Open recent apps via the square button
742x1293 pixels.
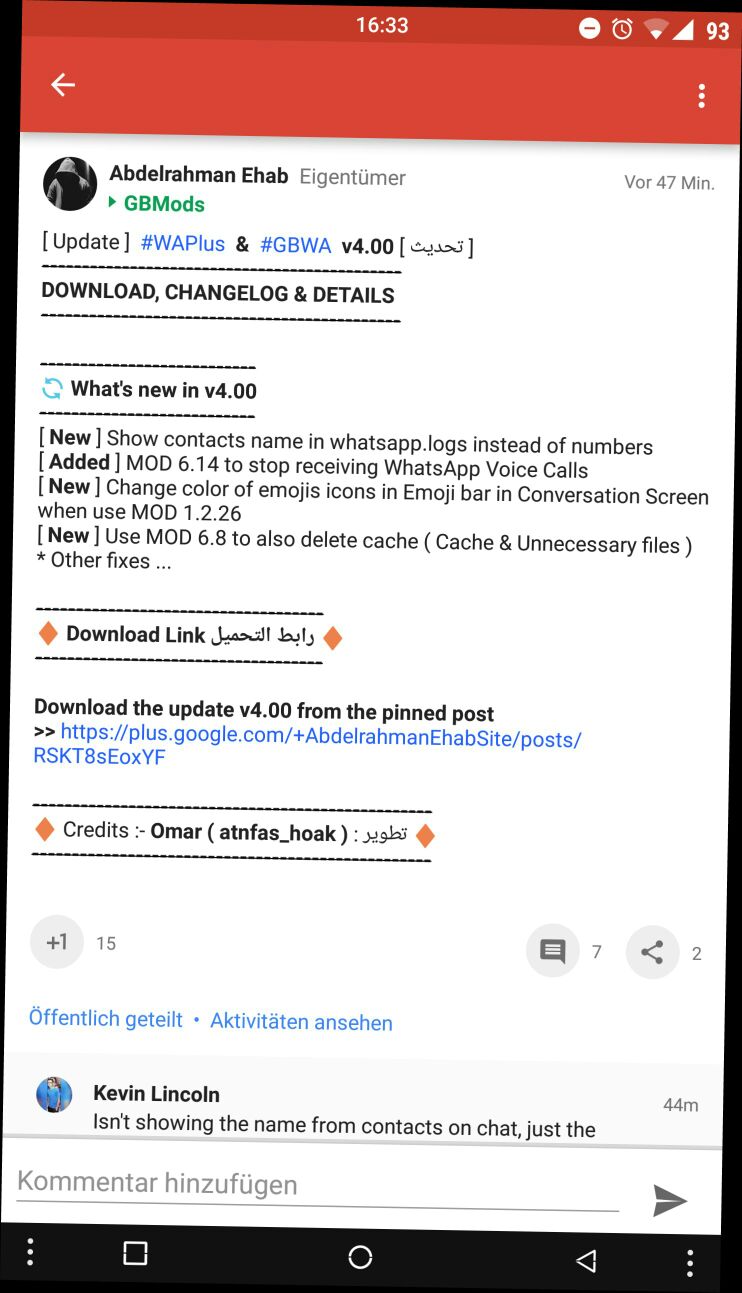click(135, 1253)
